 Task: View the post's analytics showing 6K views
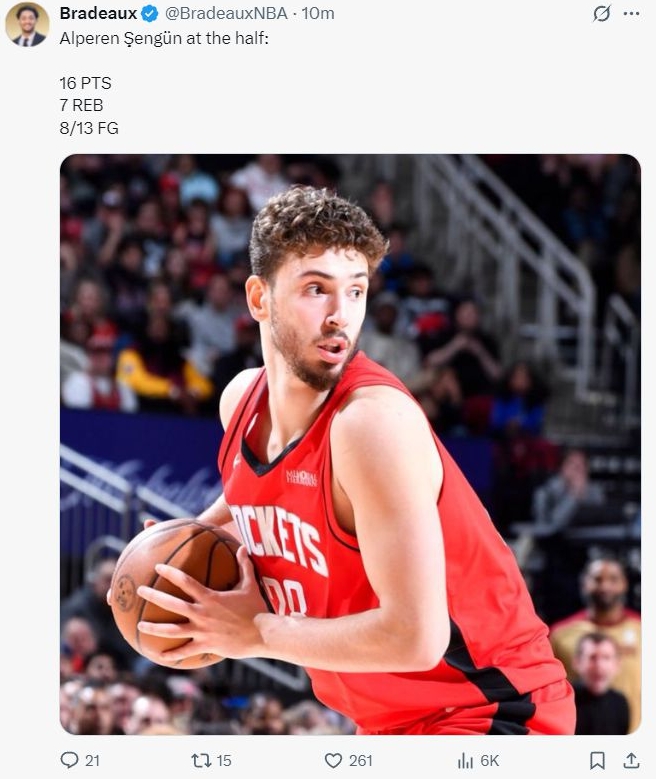[465, 761]
